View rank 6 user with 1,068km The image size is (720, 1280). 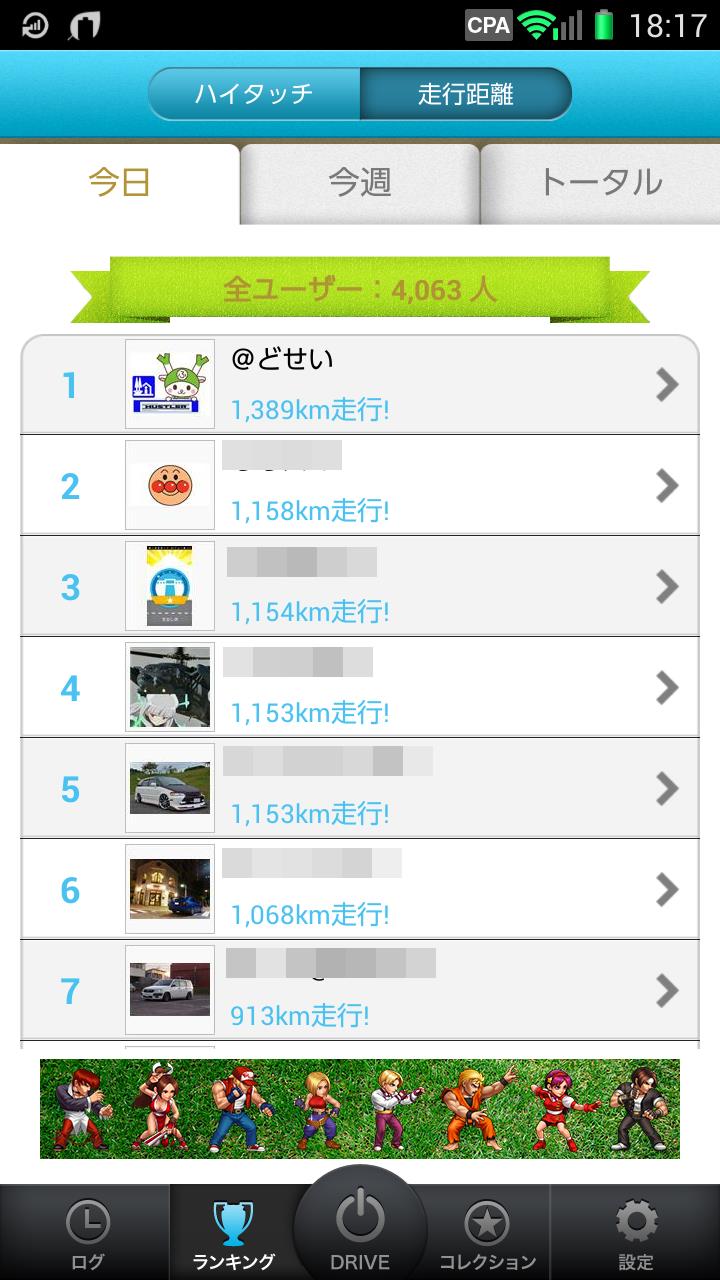click(x=360, y=890)
